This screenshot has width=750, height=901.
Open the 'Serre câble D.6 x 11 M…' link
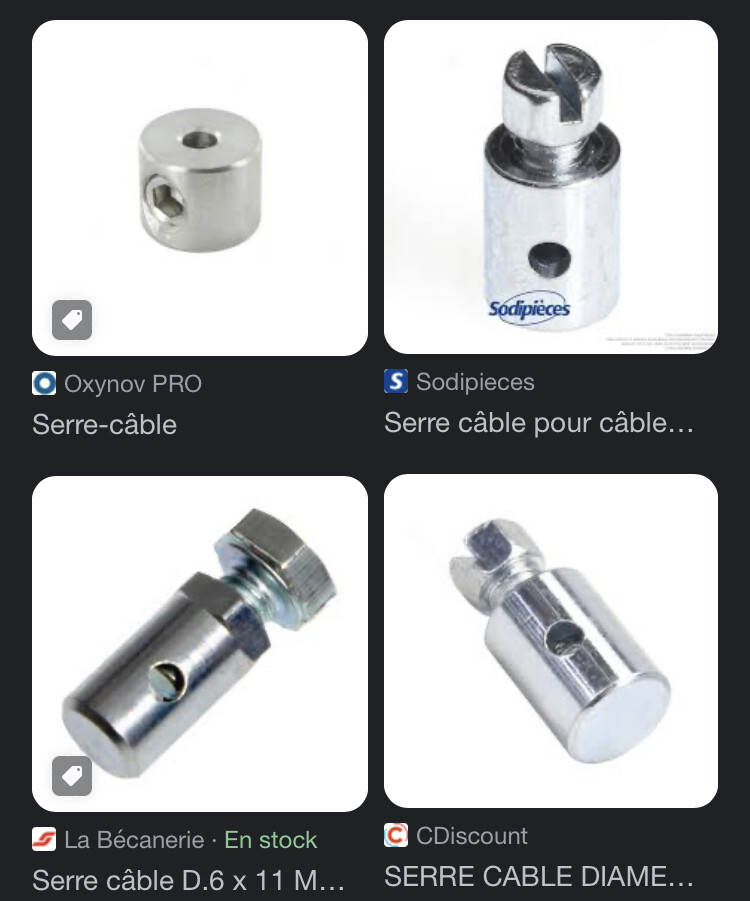pyautogui.click(x=189, y=880)
